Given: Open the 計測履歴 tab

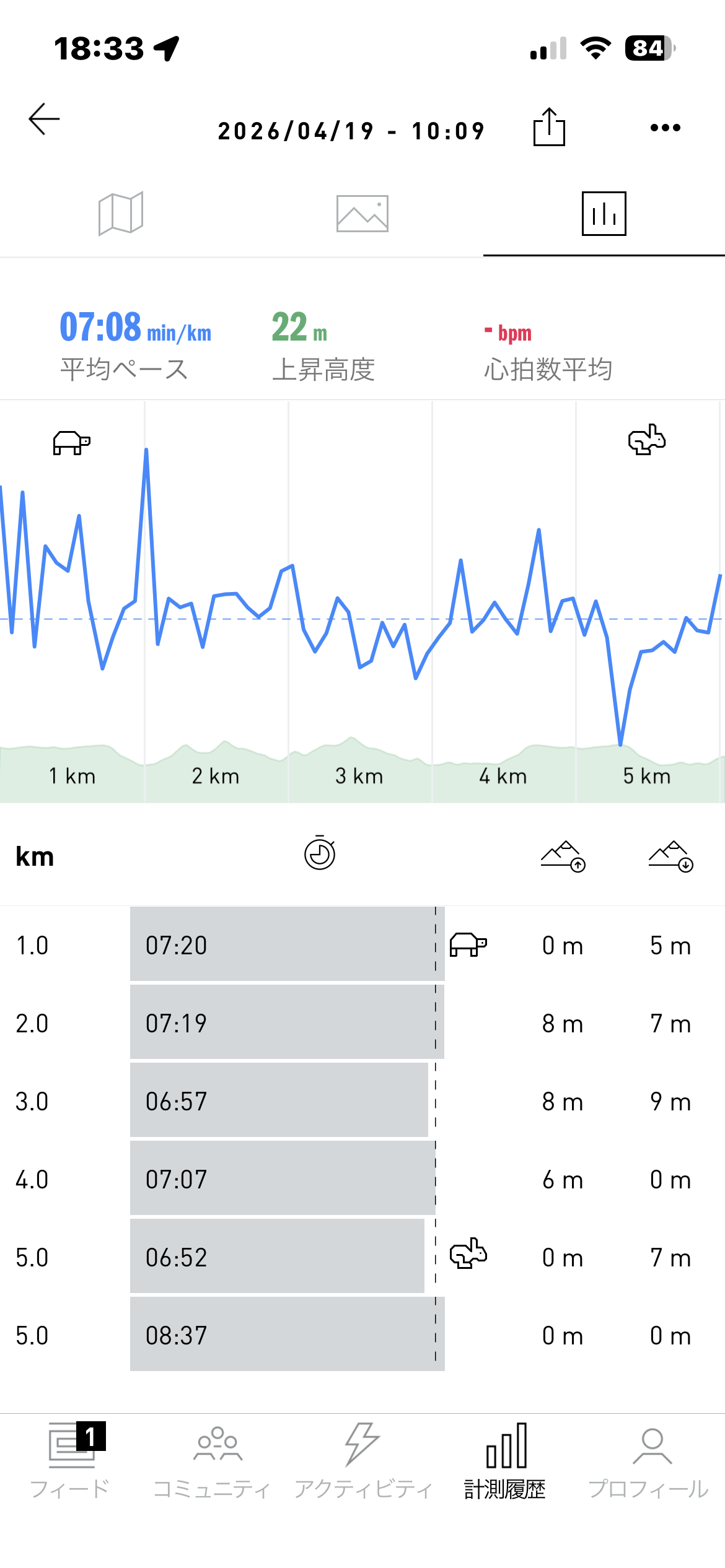Looking at the screenshot, I should (x=505, y=1461).
